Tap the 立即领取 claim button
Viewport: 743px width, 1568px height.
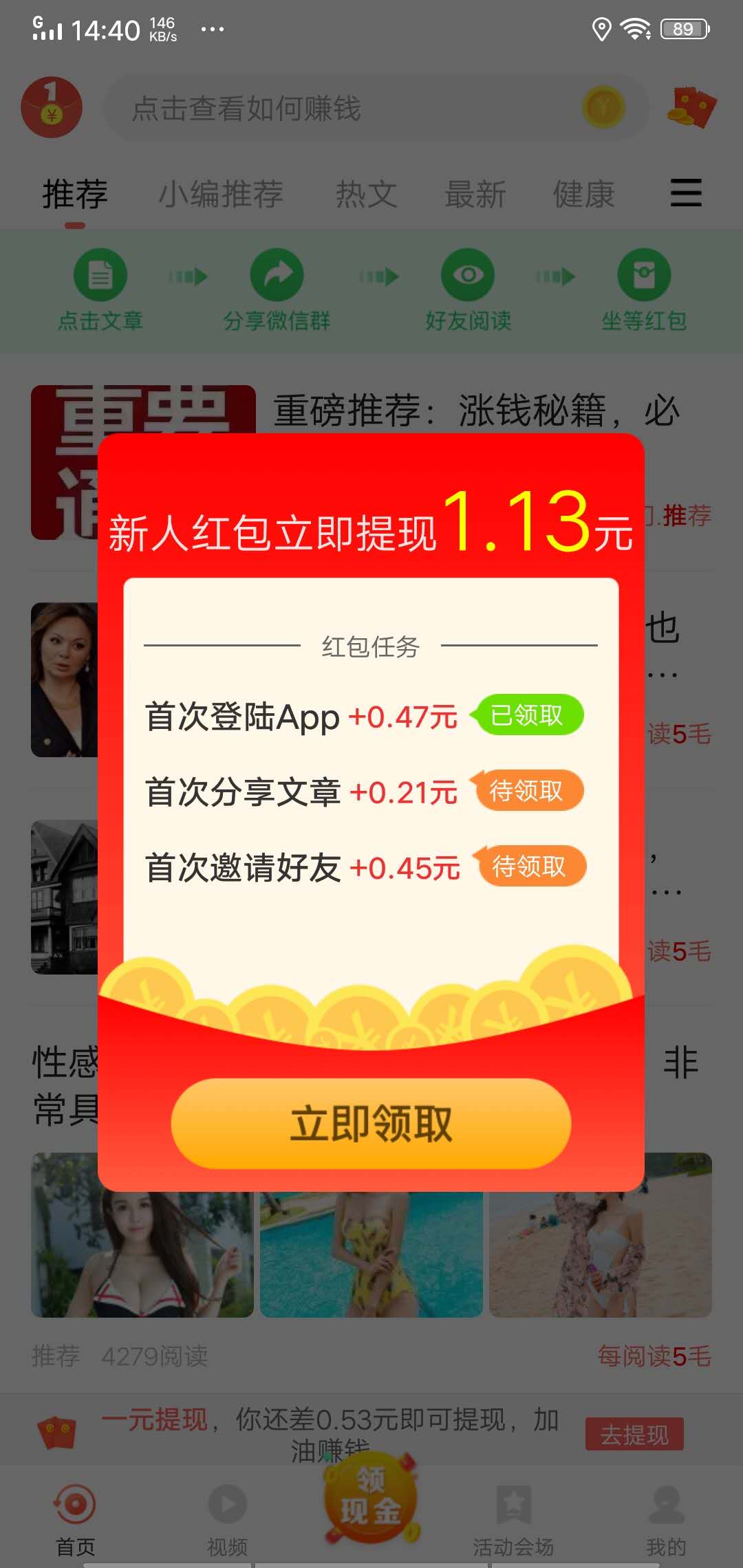pos(371,1122)
